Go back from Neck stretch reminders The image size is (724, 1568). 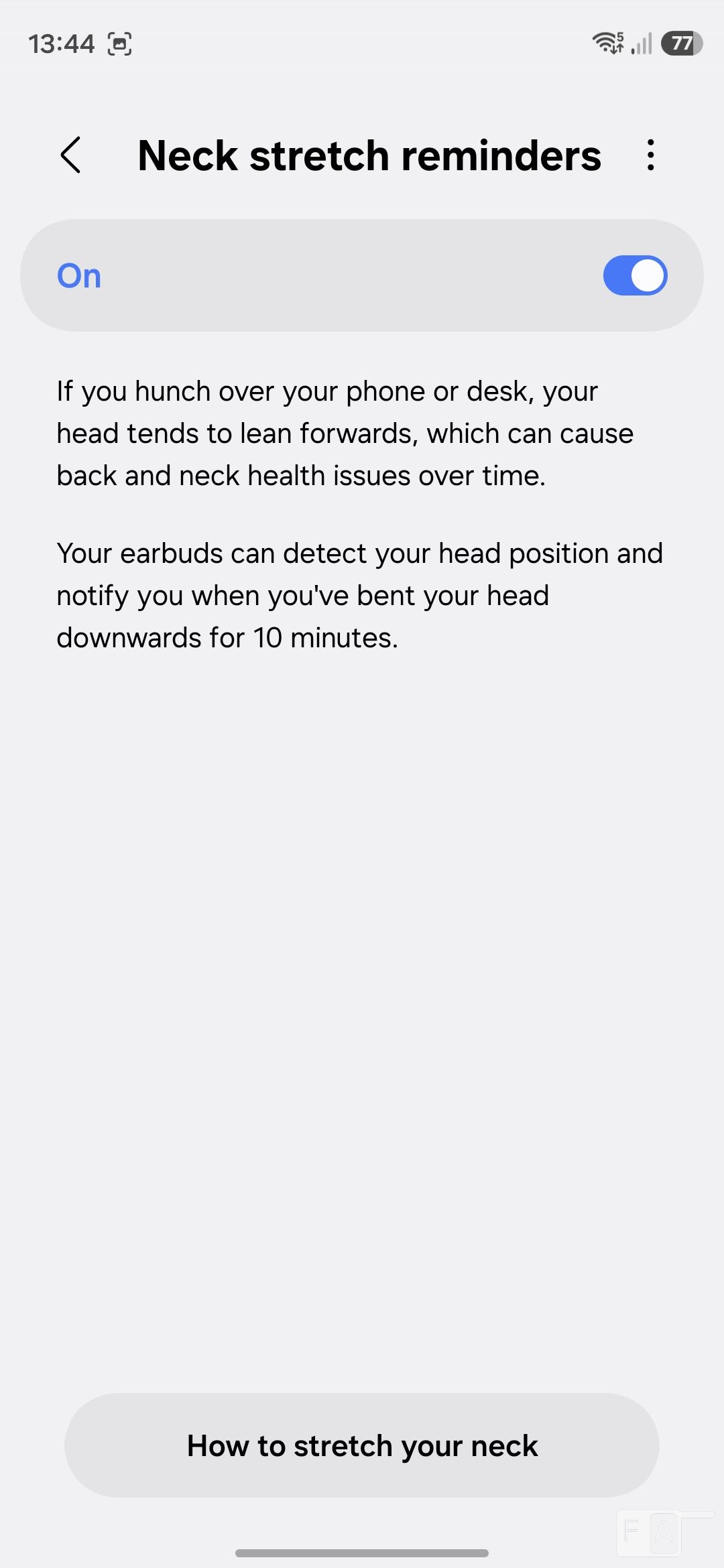(70, 155)
